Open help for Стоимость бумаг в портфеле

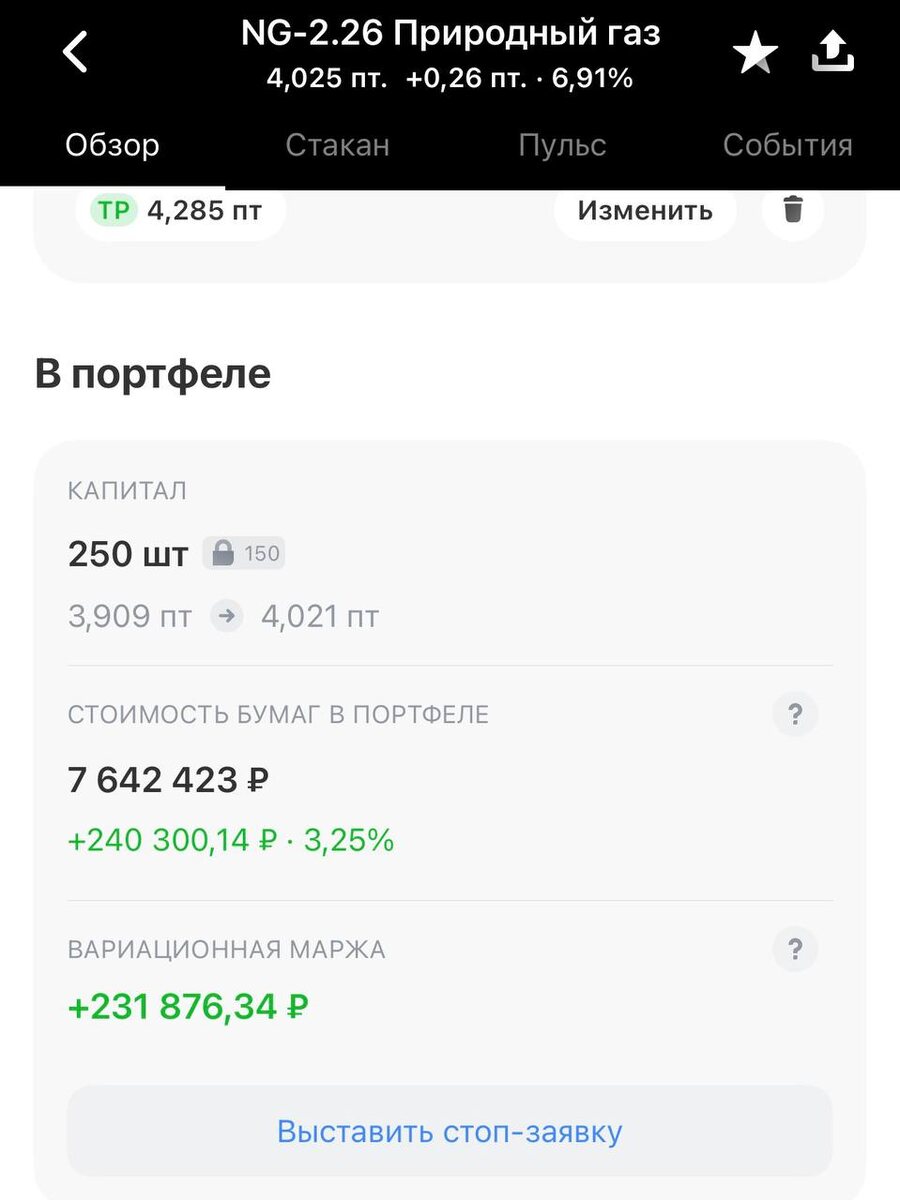point(795,714)
